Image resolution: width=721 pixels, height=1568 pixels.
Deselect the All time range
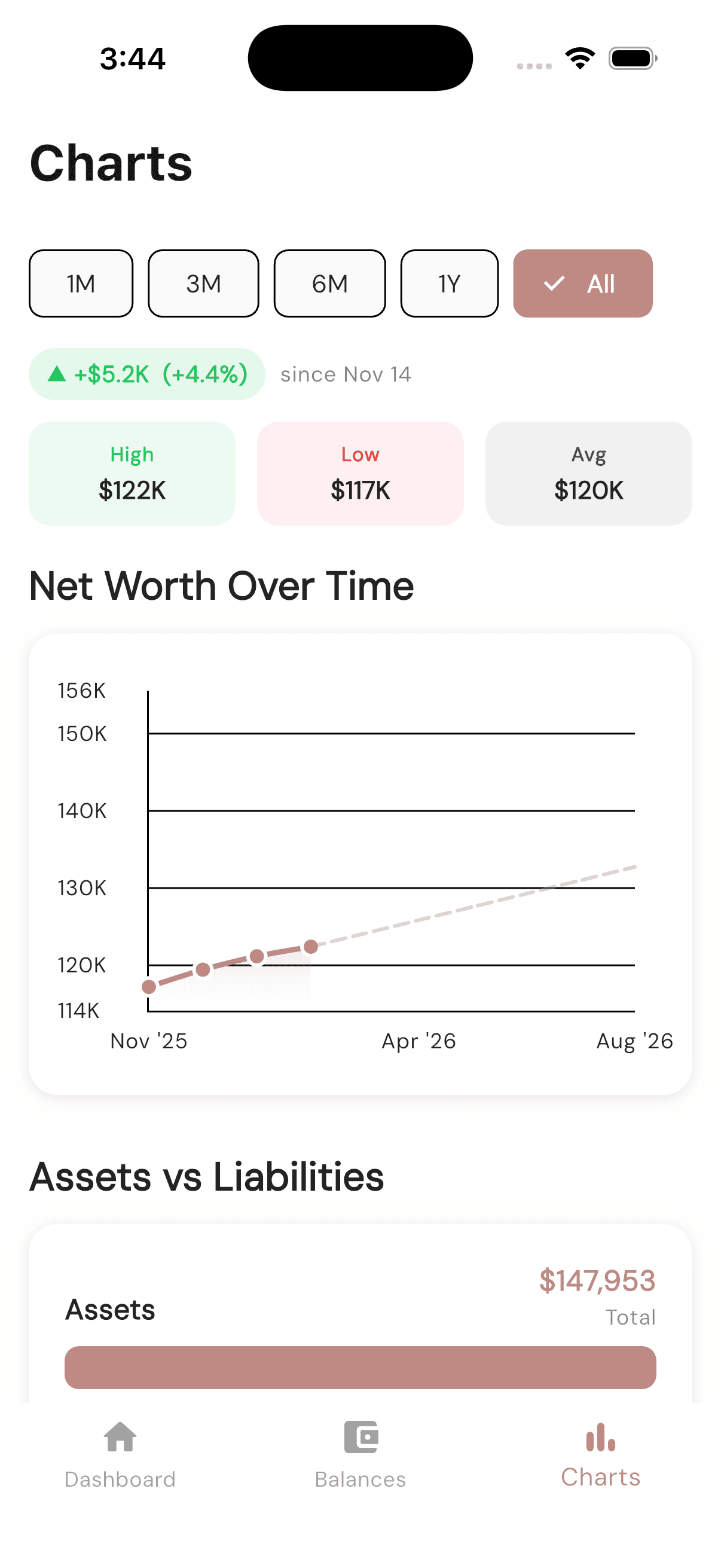tap(582, 283)
